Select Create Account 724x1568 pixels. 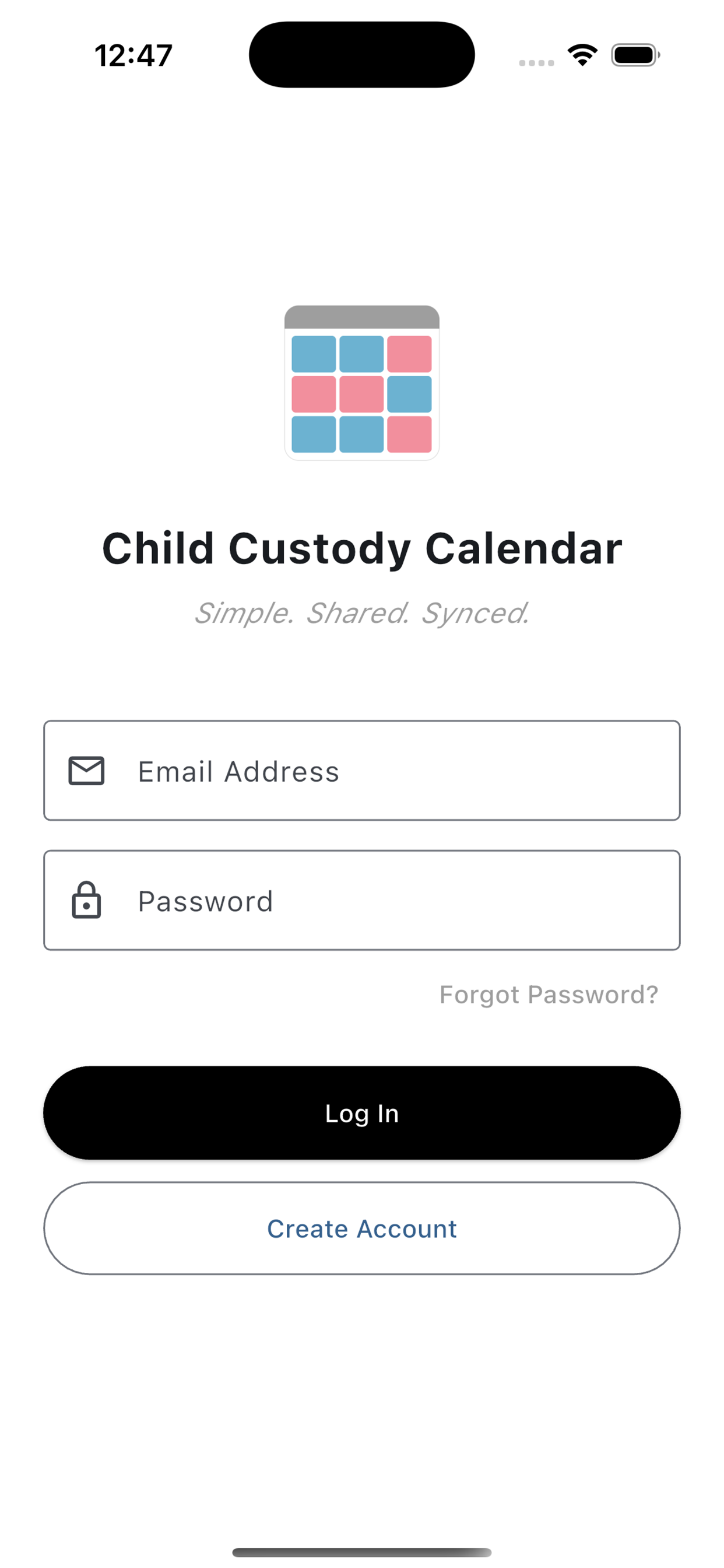click(361, 1228)
